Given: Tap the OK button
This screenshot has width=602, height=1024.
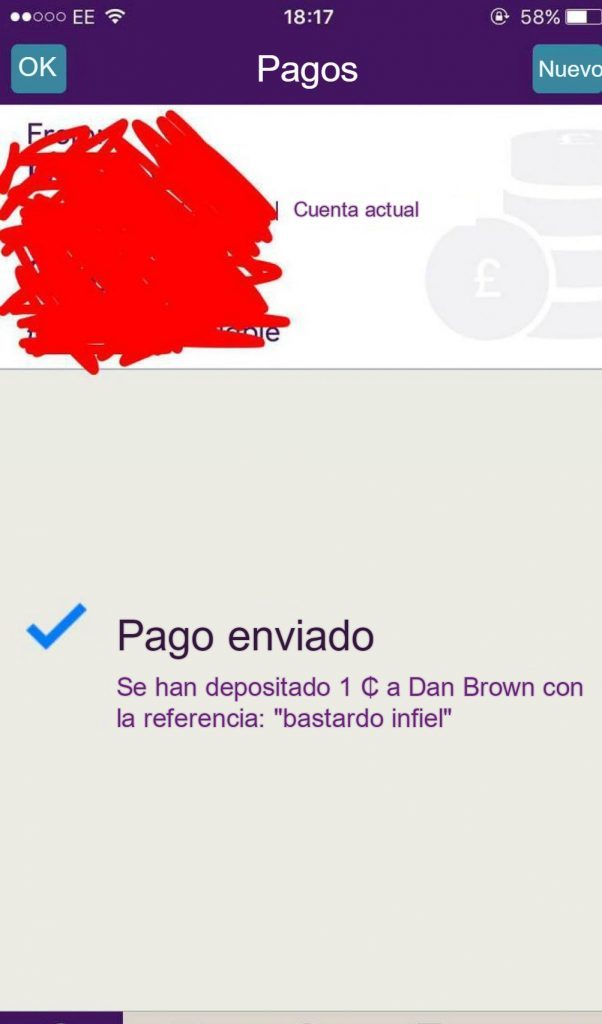Looking at the screenshot, I should tap(38, 68).
